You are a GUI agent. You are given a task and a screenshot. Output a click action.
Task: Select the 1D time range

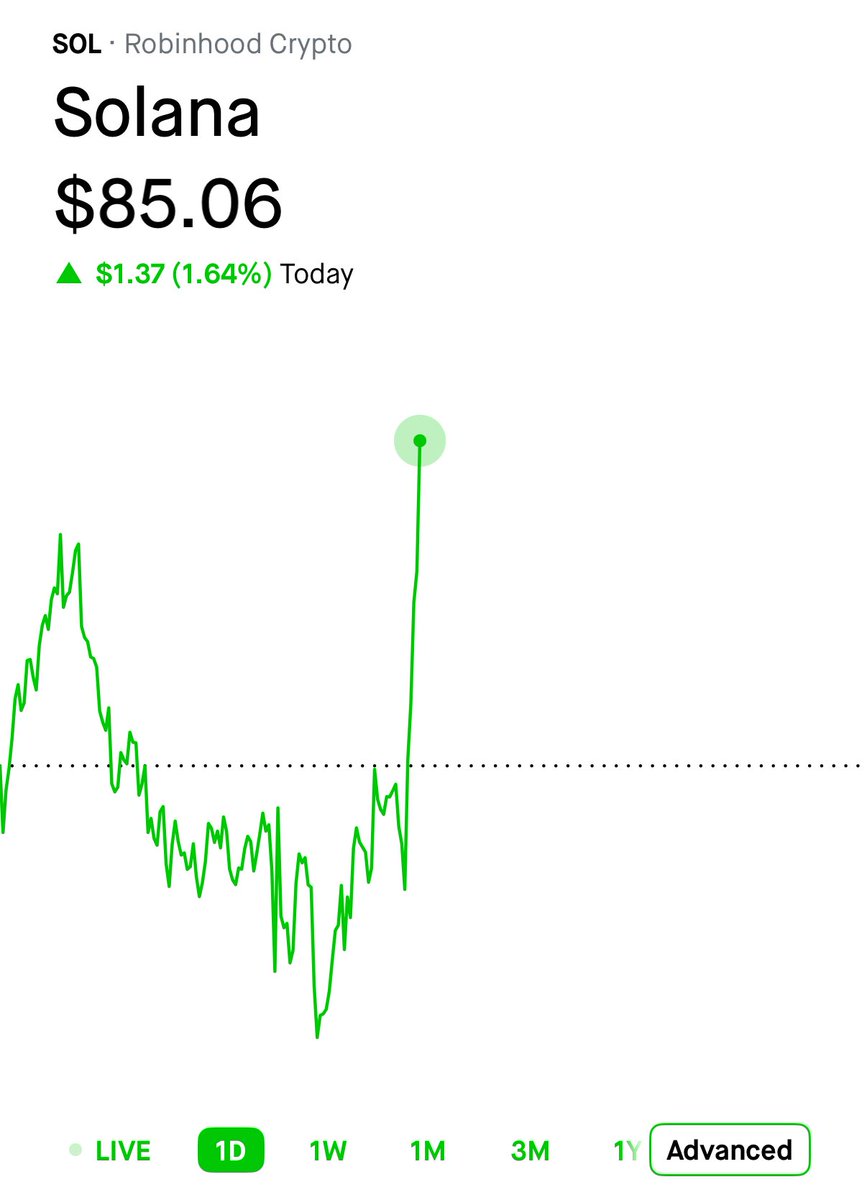230,1150
